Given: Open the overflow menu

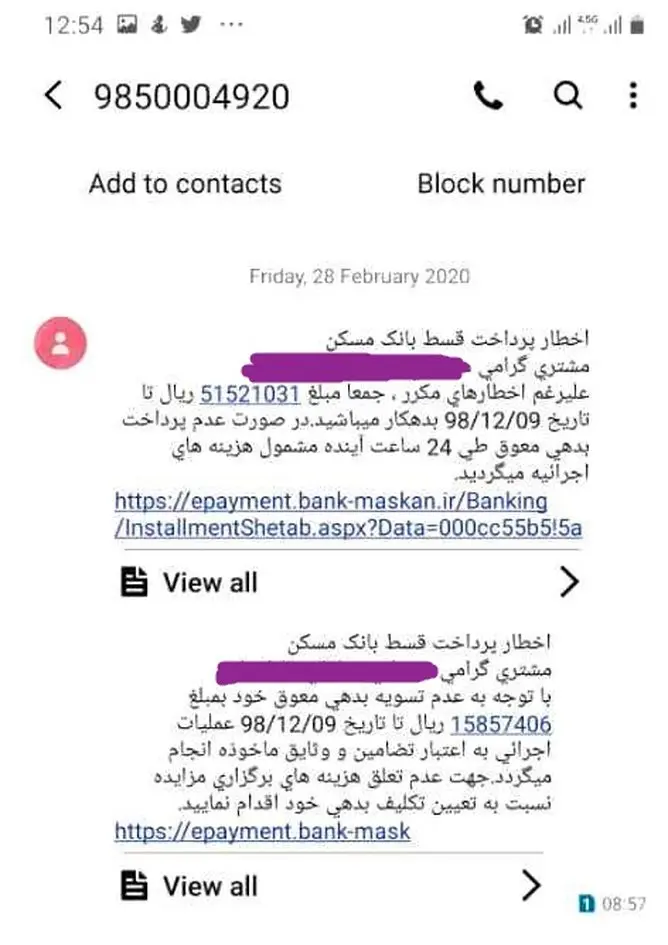Looking at the screenshot, I should pos(633,96).
